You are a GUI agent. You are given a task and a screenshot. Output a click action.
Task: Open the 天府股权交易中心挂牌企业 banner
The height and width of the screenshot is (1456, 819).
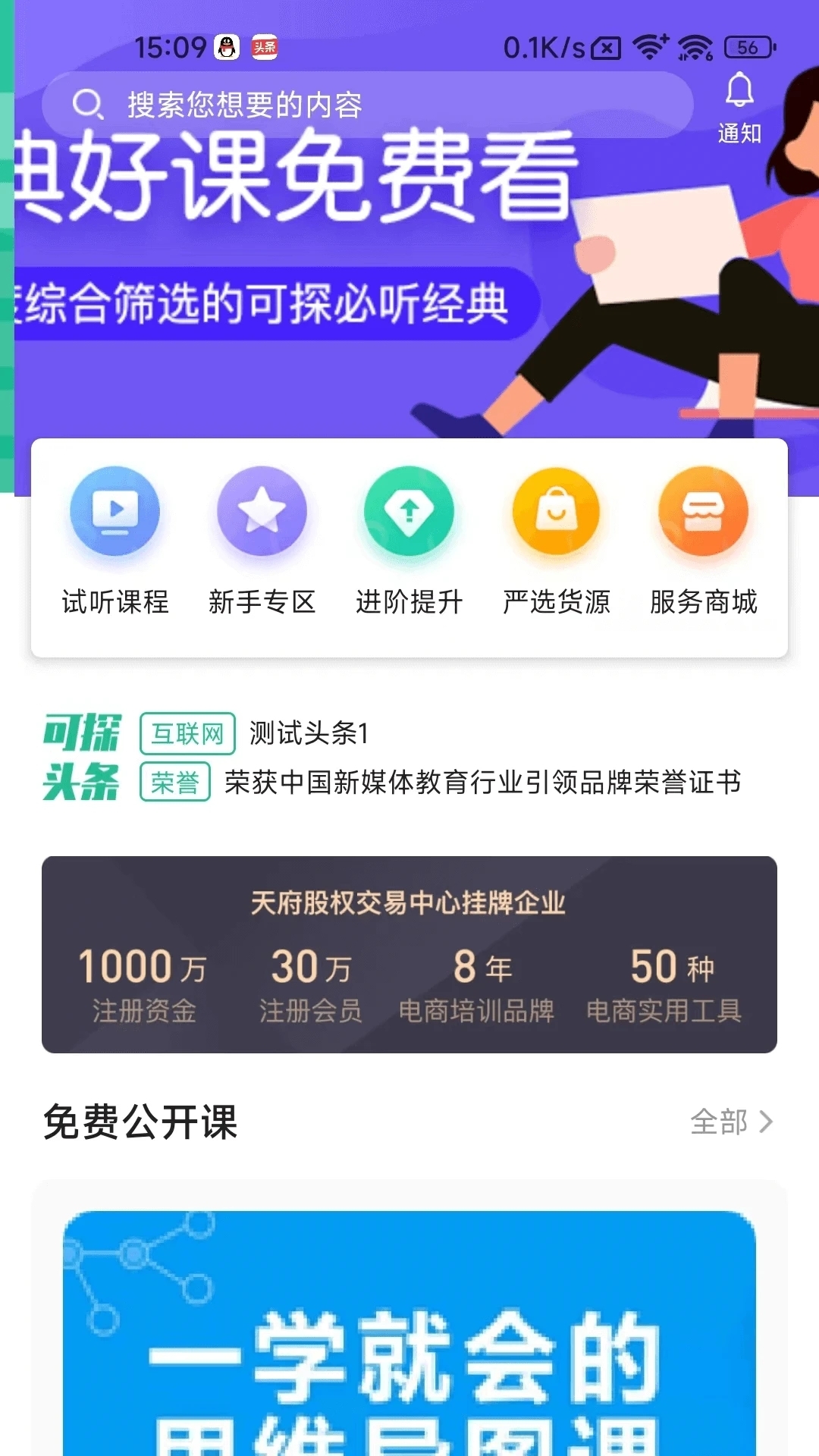(409, 952)
